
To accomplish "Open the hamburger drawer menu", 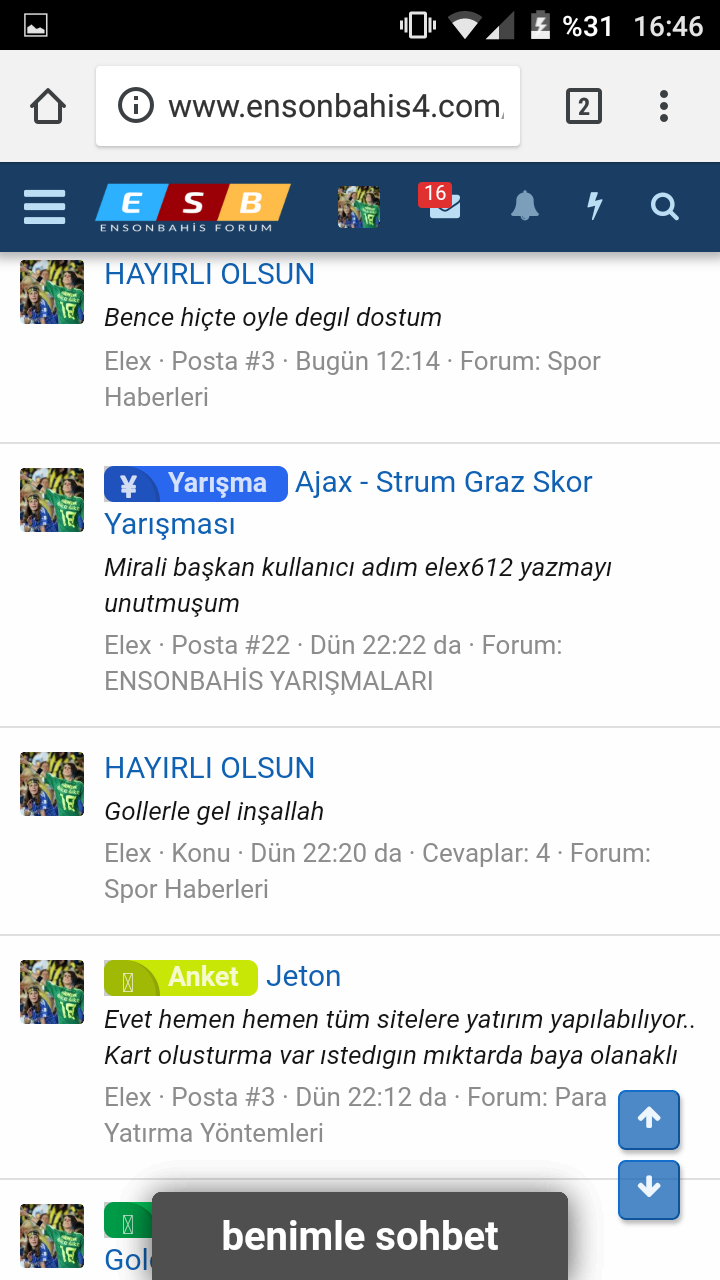I will (x=44, y=207).
